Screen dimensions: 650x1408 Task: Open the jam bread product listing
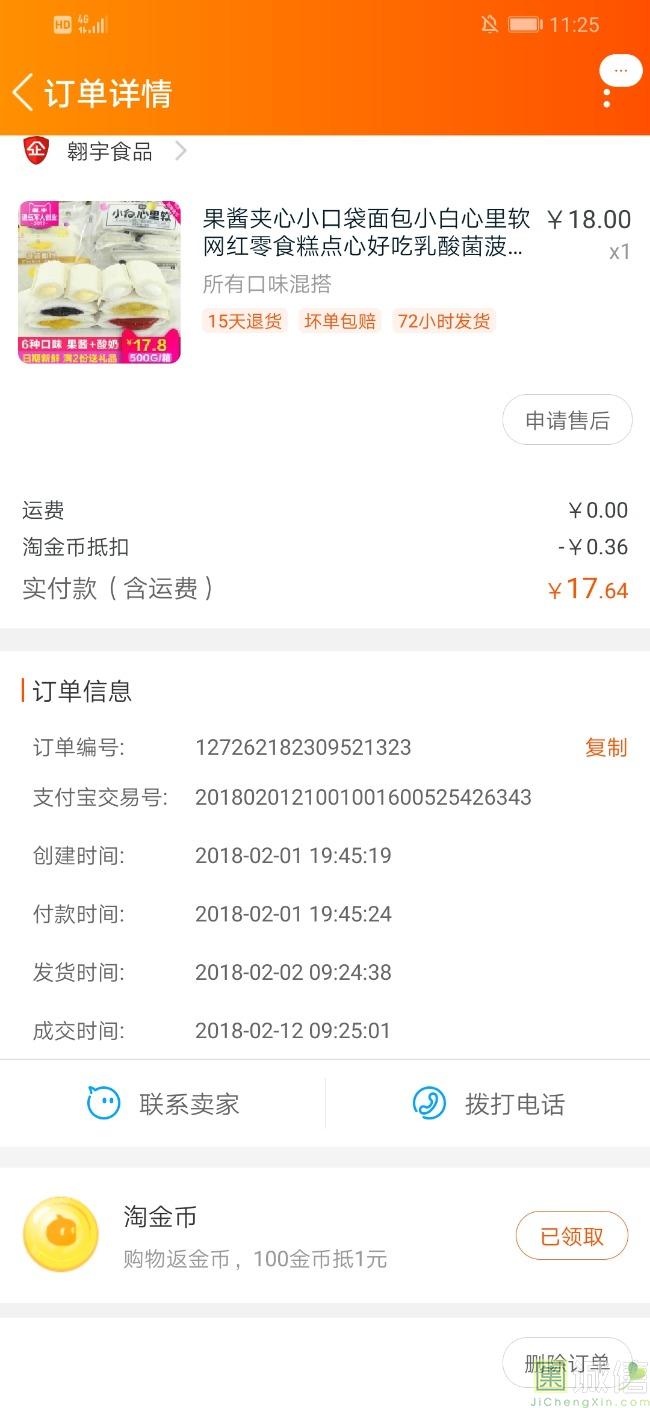(x=366, y=233)
